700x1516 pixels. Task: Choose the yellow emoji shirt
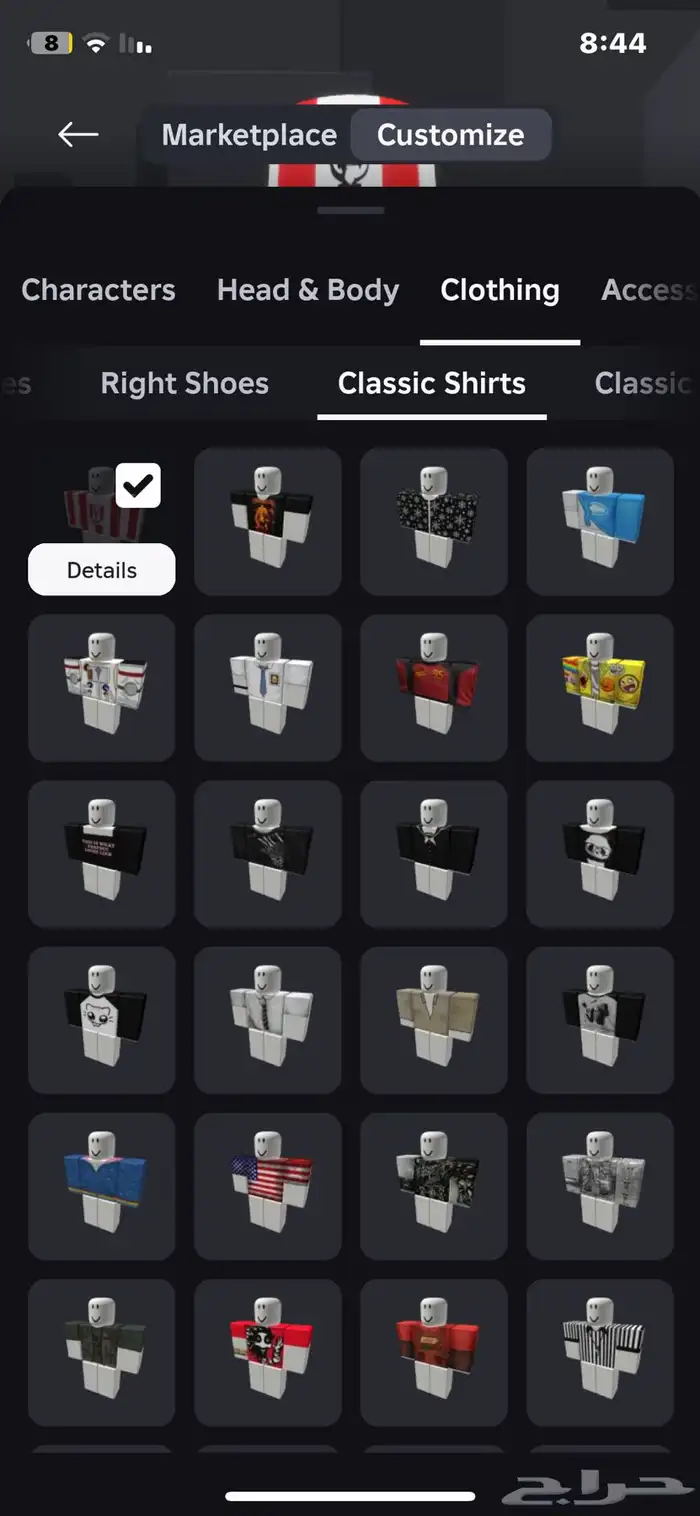(600, 687)
